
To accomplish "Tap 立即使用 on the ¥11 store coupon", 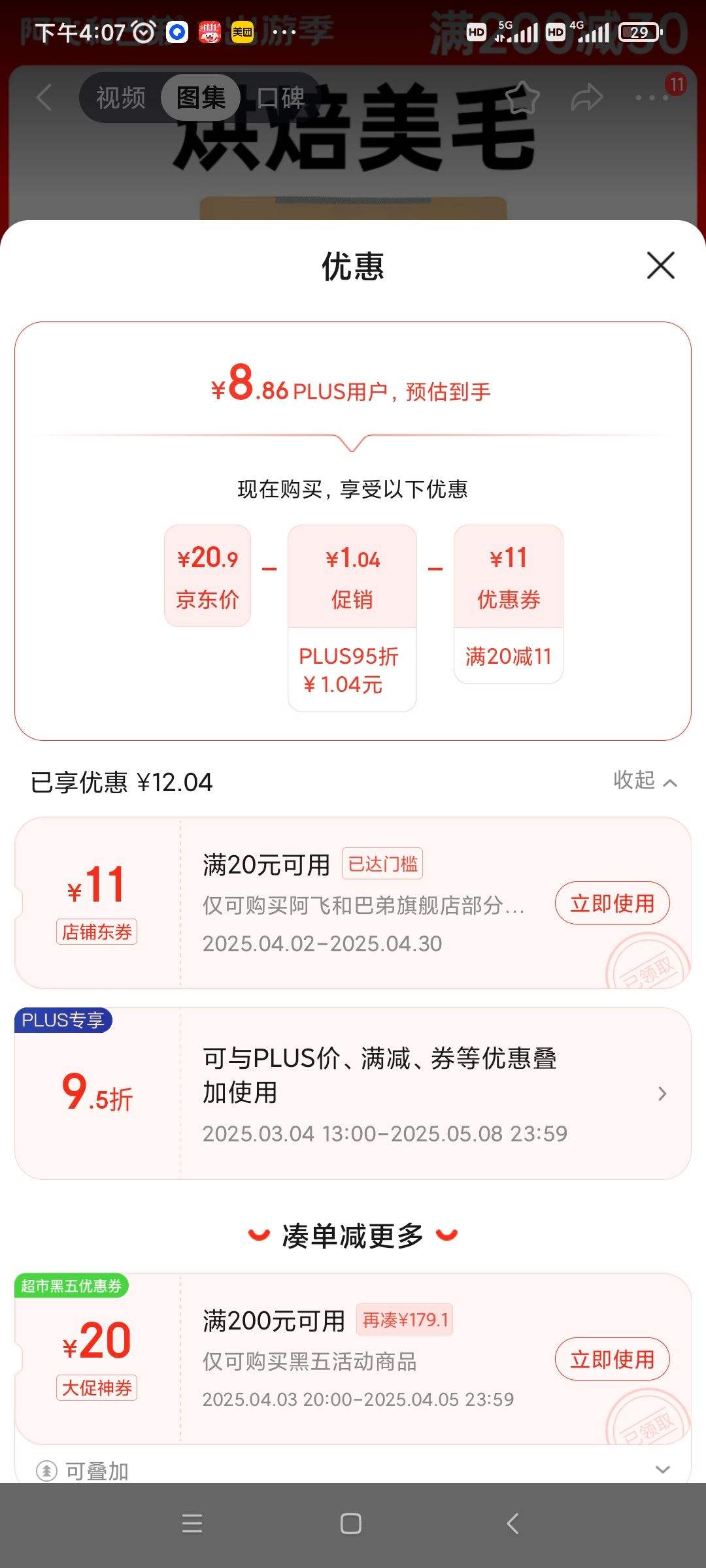I will coord(612,903).
